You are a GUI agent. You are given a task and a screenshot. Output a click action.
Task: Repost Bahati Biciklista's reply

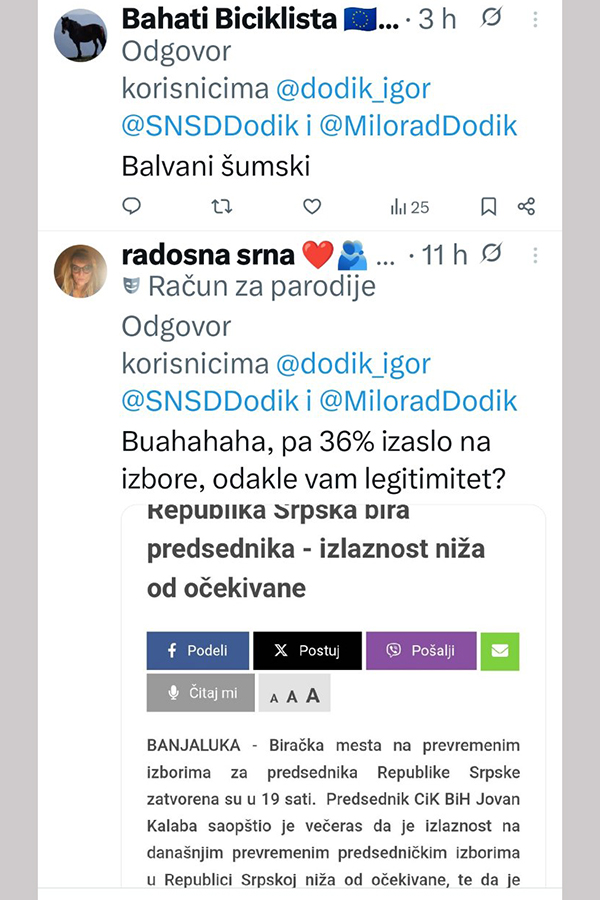click(x=222, y=206)
